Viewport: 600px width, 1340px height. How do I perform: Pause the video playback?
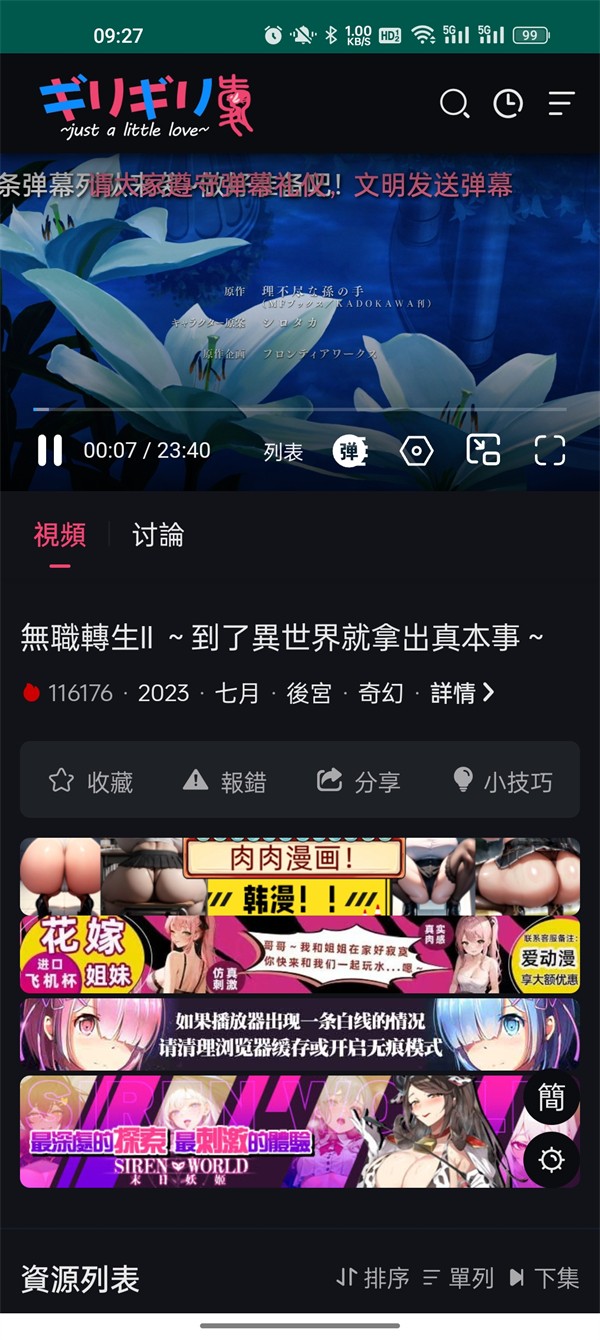[49, 451]
